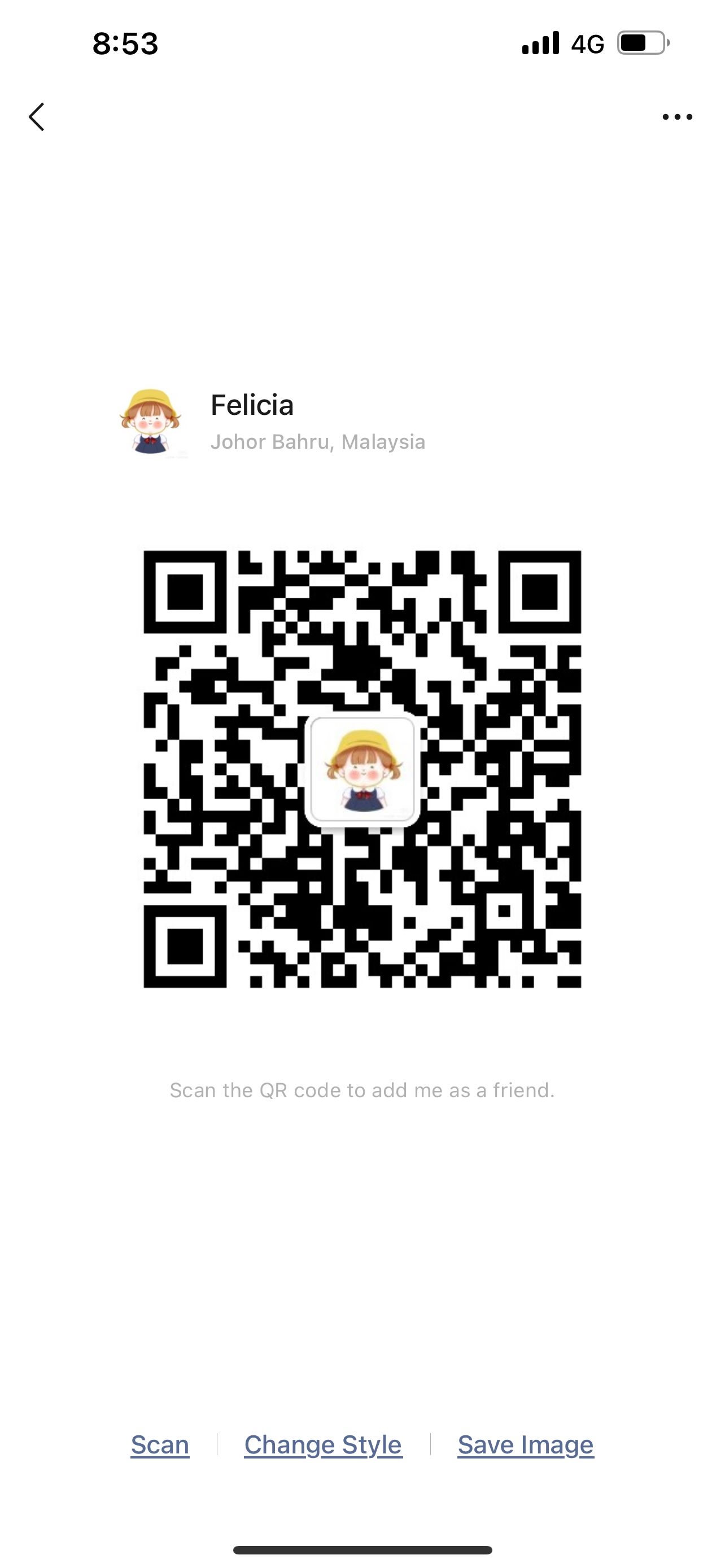Image resolution: width=725 pixels, height=1568 pixels.
Task: Save Image of the QR code
Action: pyautogui.click(x=526, y=1444)
